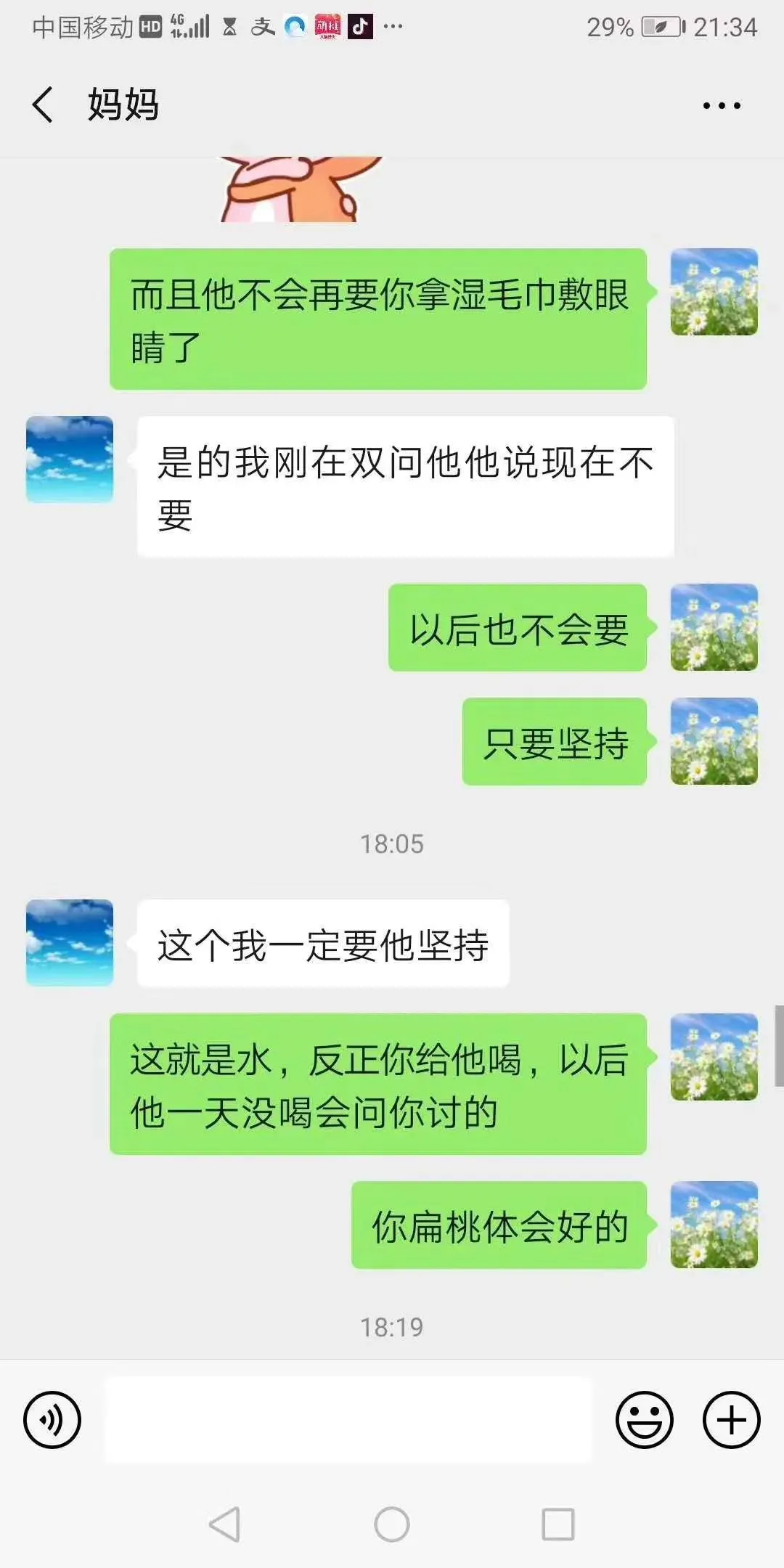Switch to voice message input
Viewport: 784px width, 1568px height.
tap(52, 1420)
